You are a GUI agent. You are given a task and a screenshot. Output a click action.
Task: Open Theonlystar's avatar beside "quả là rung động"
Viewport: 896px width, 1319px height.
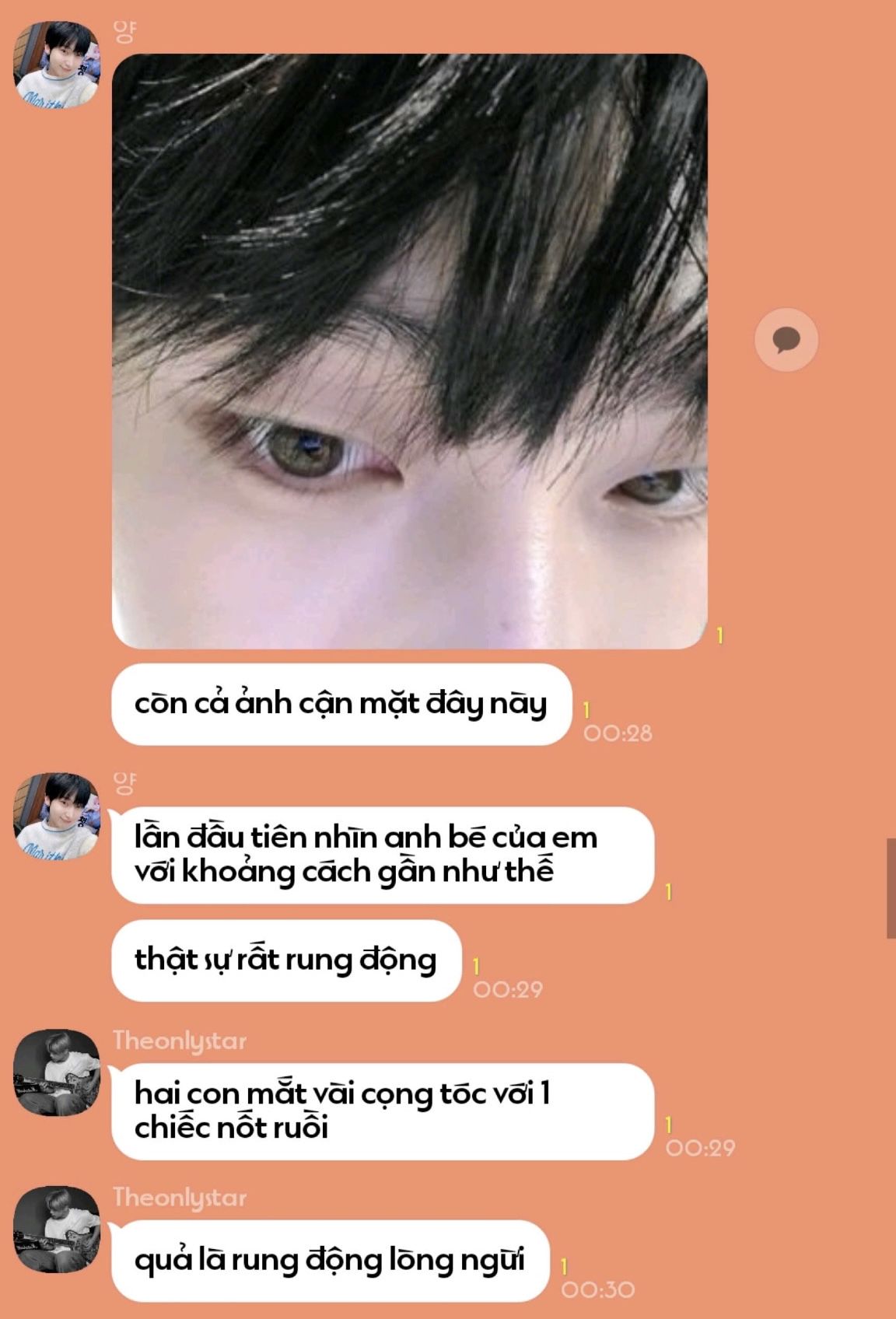[57, 1230]
